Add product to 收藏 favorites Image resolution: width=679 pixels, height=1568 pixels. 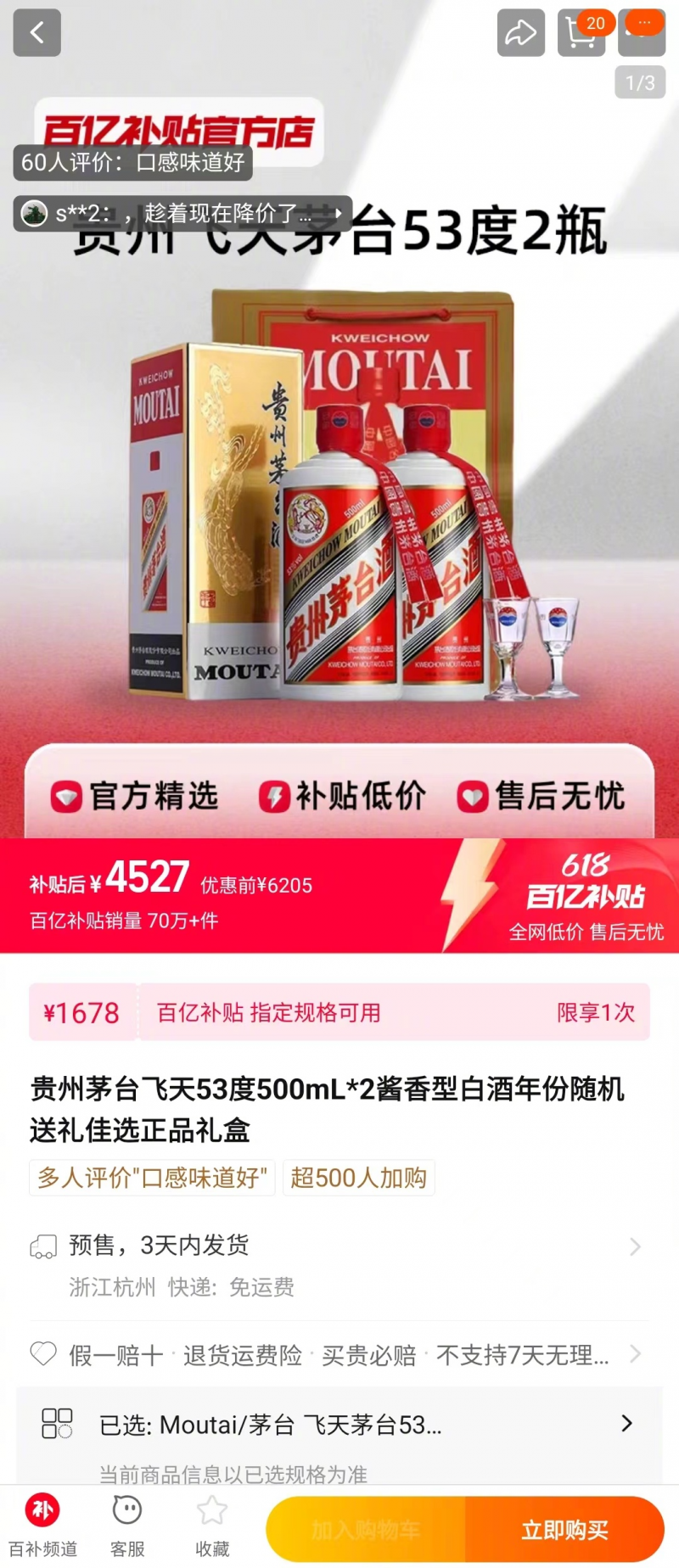(x=212, y=1526)
